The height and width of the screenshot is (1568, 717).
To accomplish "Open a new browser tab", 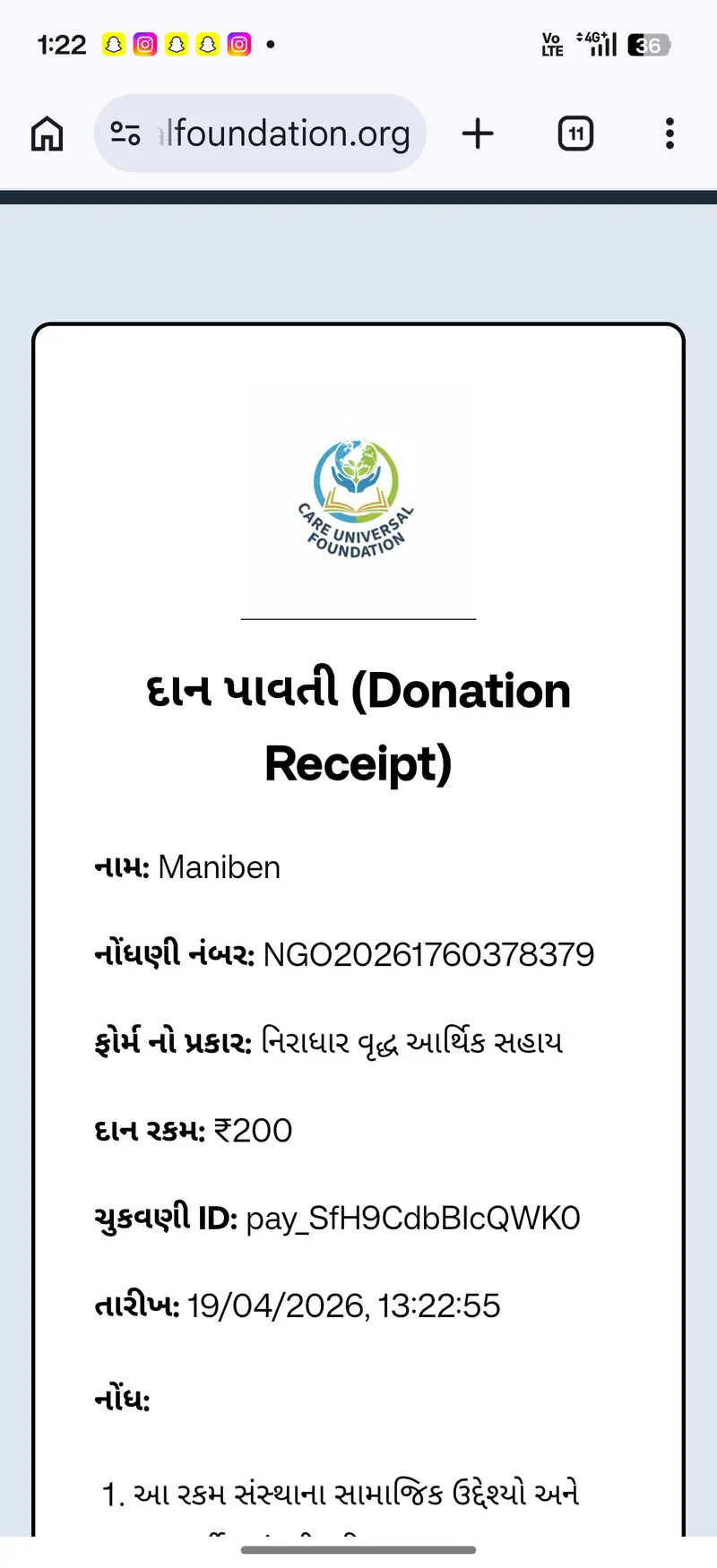I will (478, 134).
